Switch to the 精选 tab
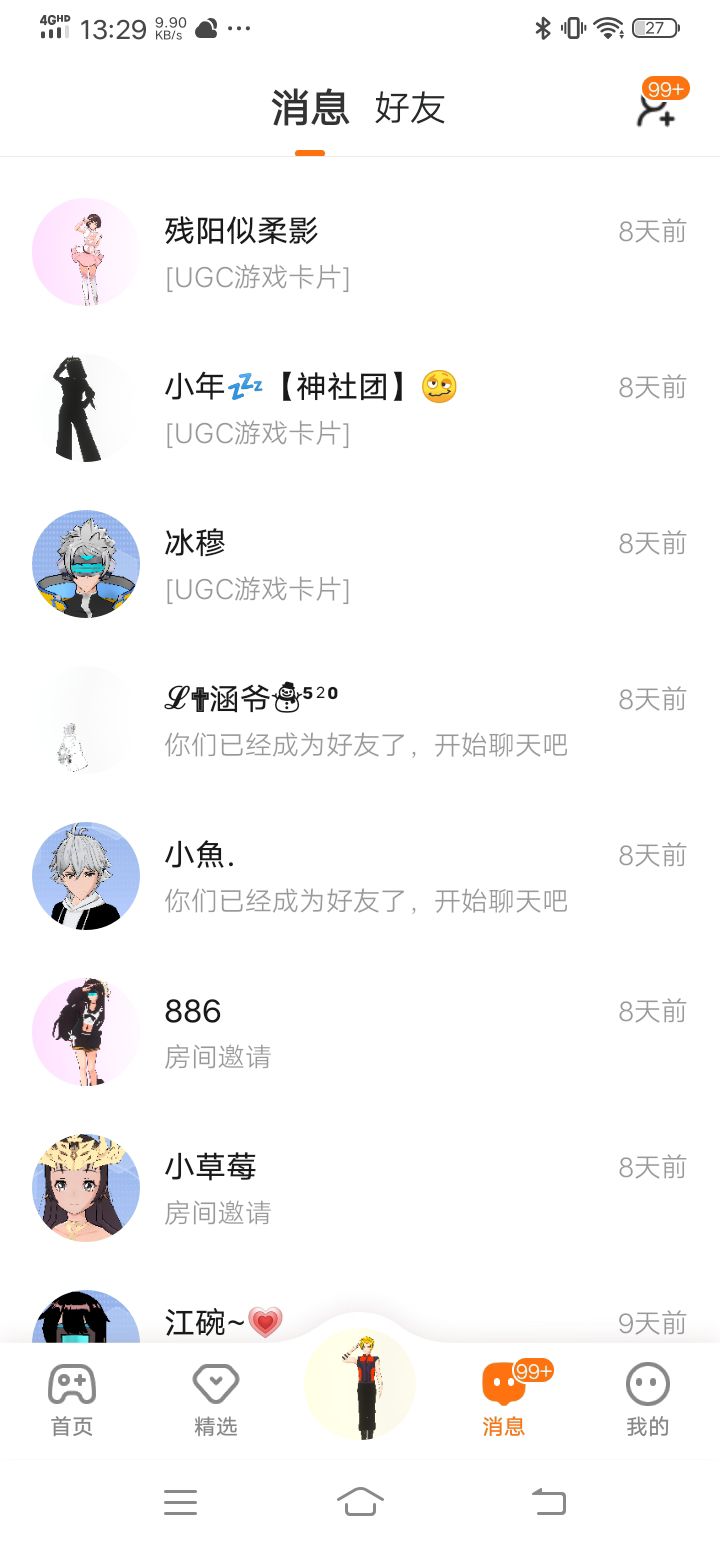The width and height of the screenshot is (720, 1544). (216, 1399)
